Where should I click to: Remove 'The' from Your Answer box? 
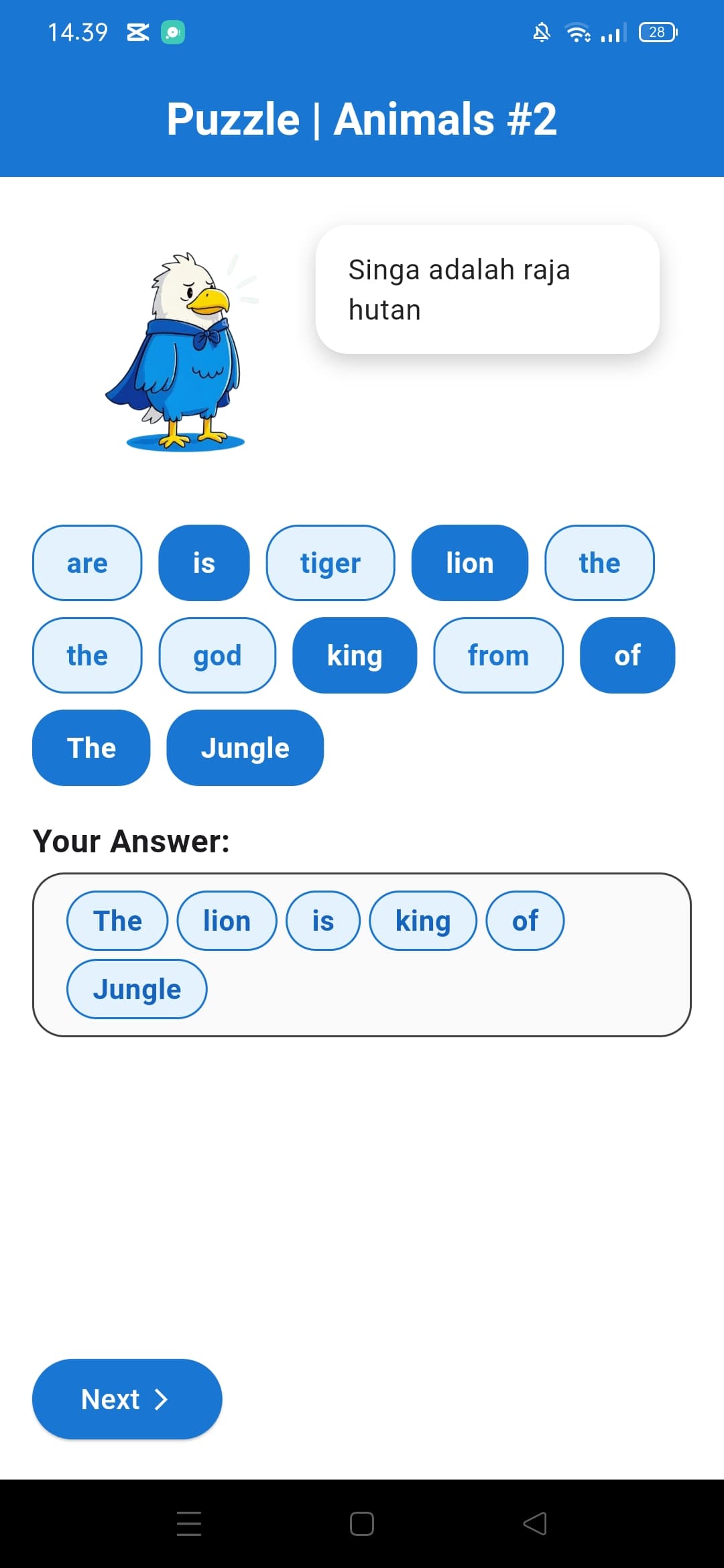point(117,921)
